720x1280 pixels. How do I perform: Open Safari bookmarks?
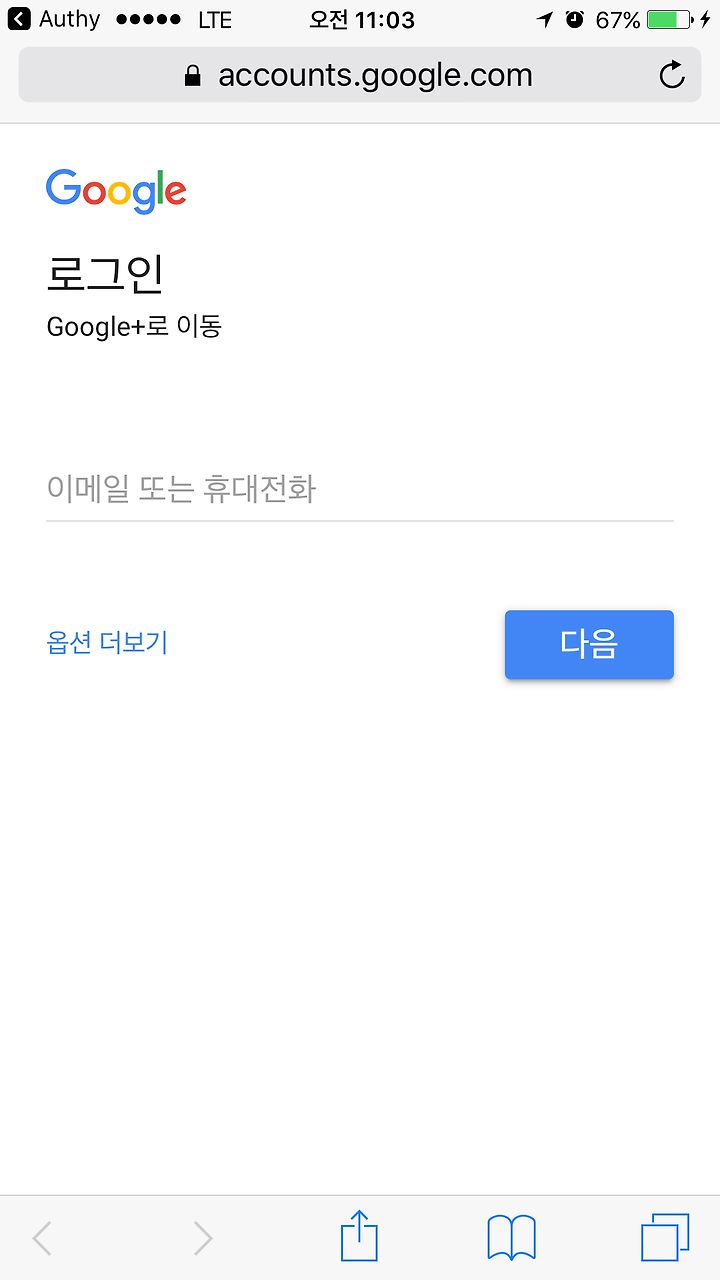(x=511, y=1238)
